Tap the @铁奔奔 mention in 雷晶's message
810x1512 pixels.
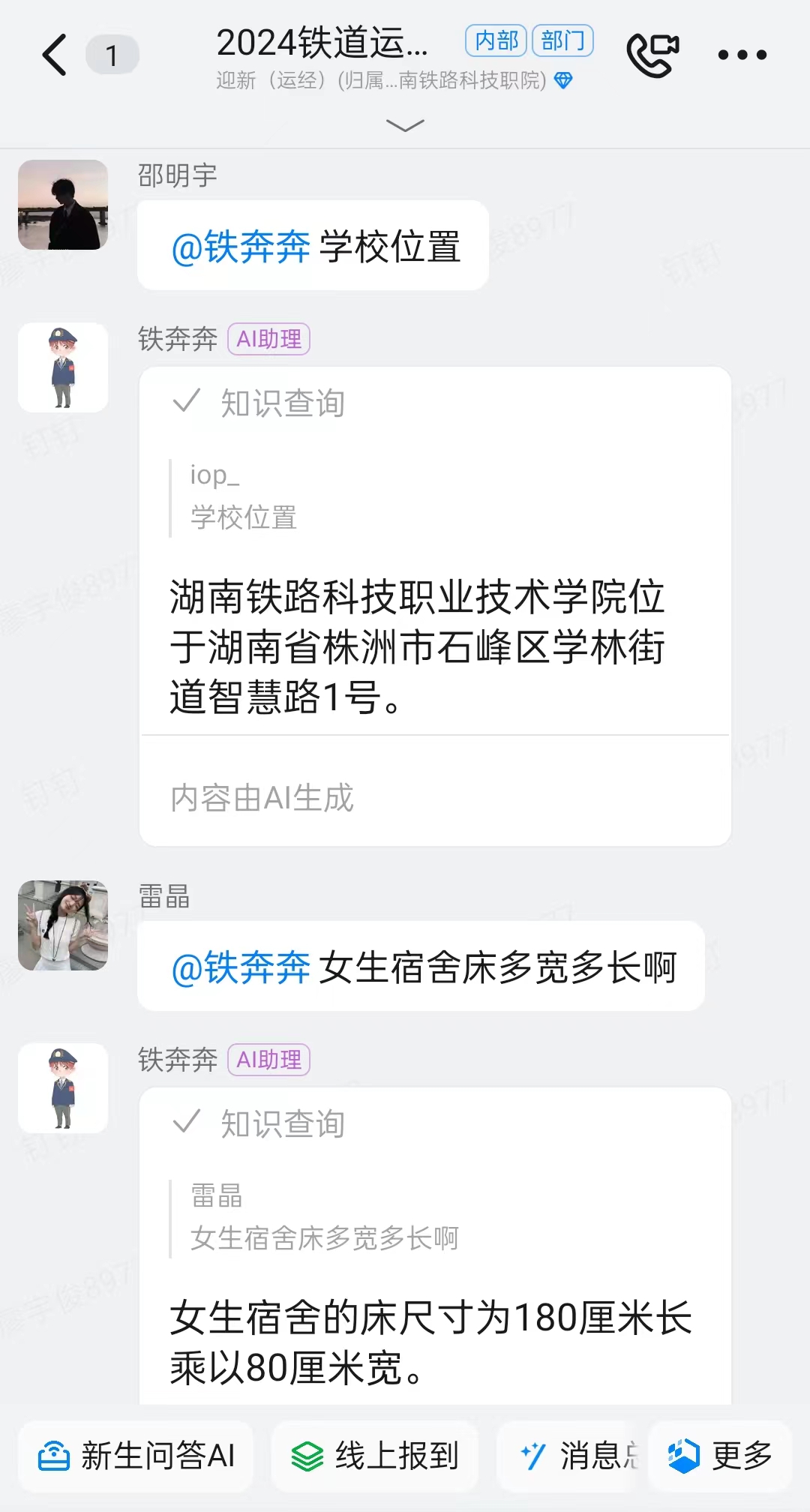coord(241,967)
